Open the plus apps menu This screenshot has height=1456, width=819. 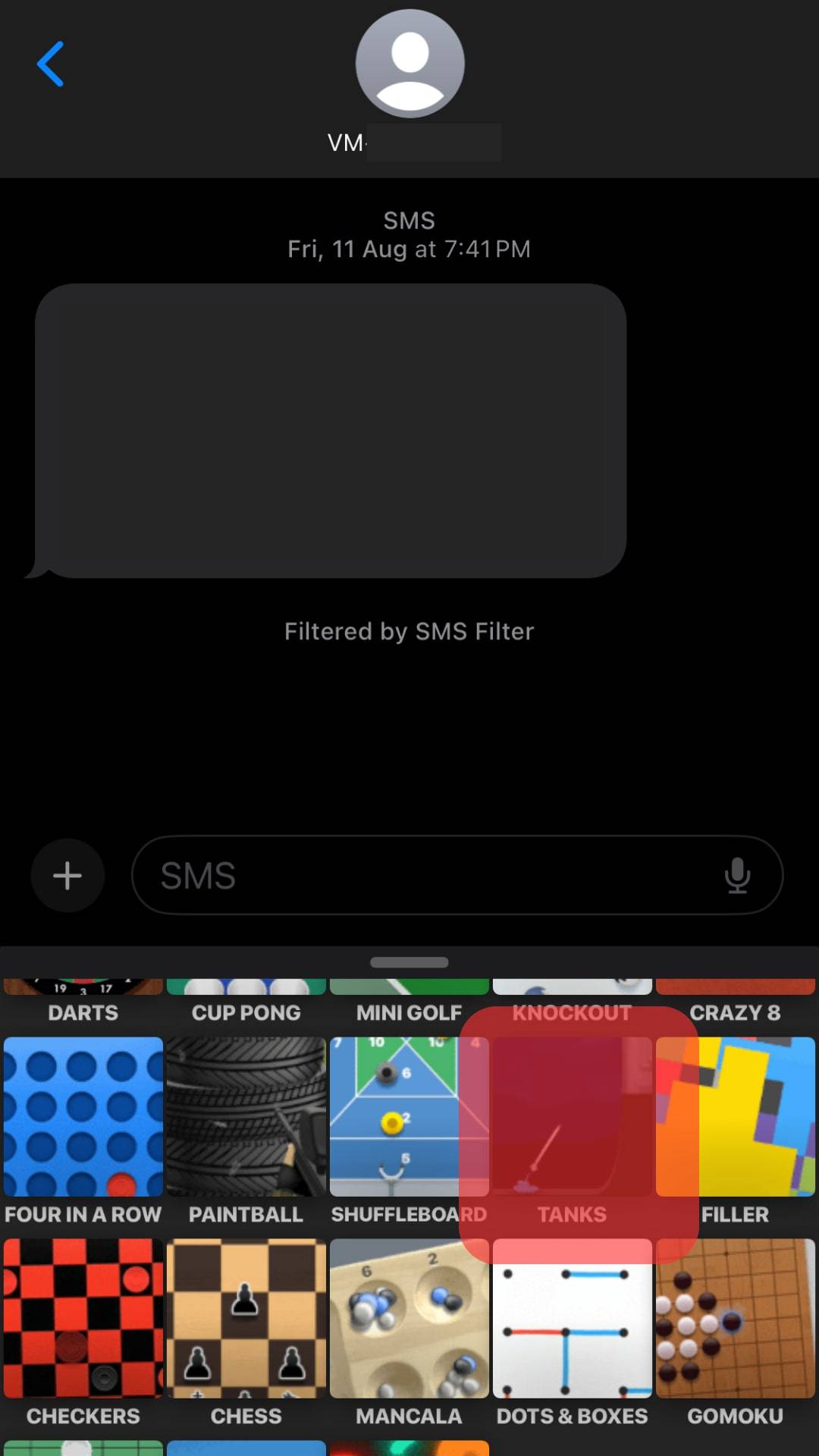click(67, 875)
